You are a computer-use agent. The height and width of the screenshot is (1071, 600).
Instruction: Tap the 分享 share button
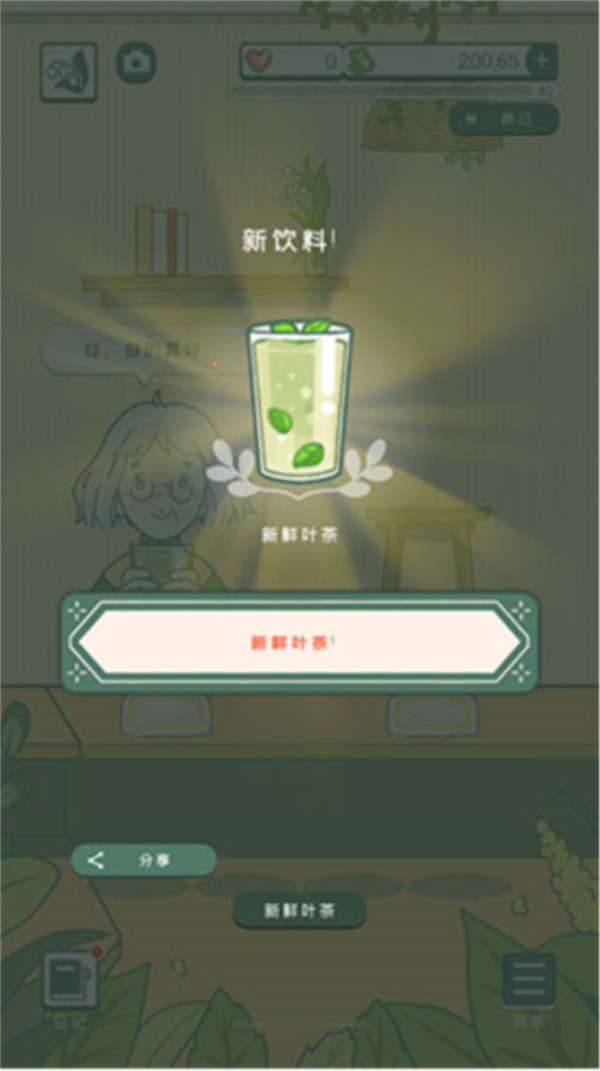pos(144,860)
